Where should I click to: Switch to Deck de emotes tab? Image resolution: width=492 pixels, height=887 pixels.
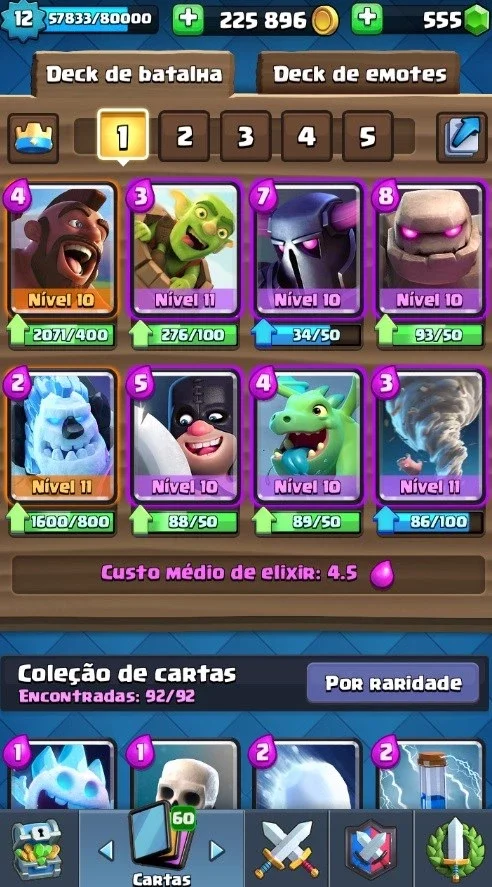[359, 74]
